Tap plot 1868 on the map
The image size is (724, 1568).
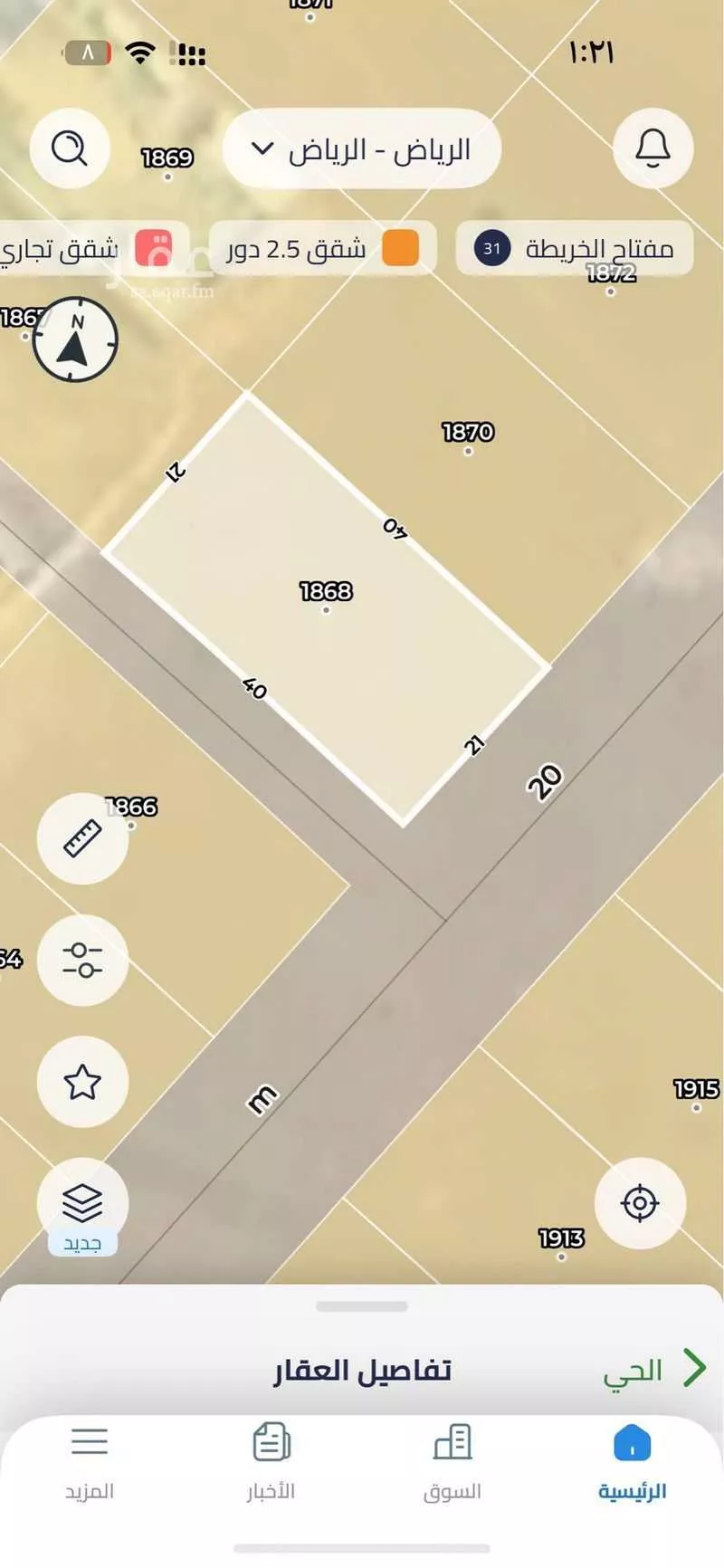coord(328,598)
